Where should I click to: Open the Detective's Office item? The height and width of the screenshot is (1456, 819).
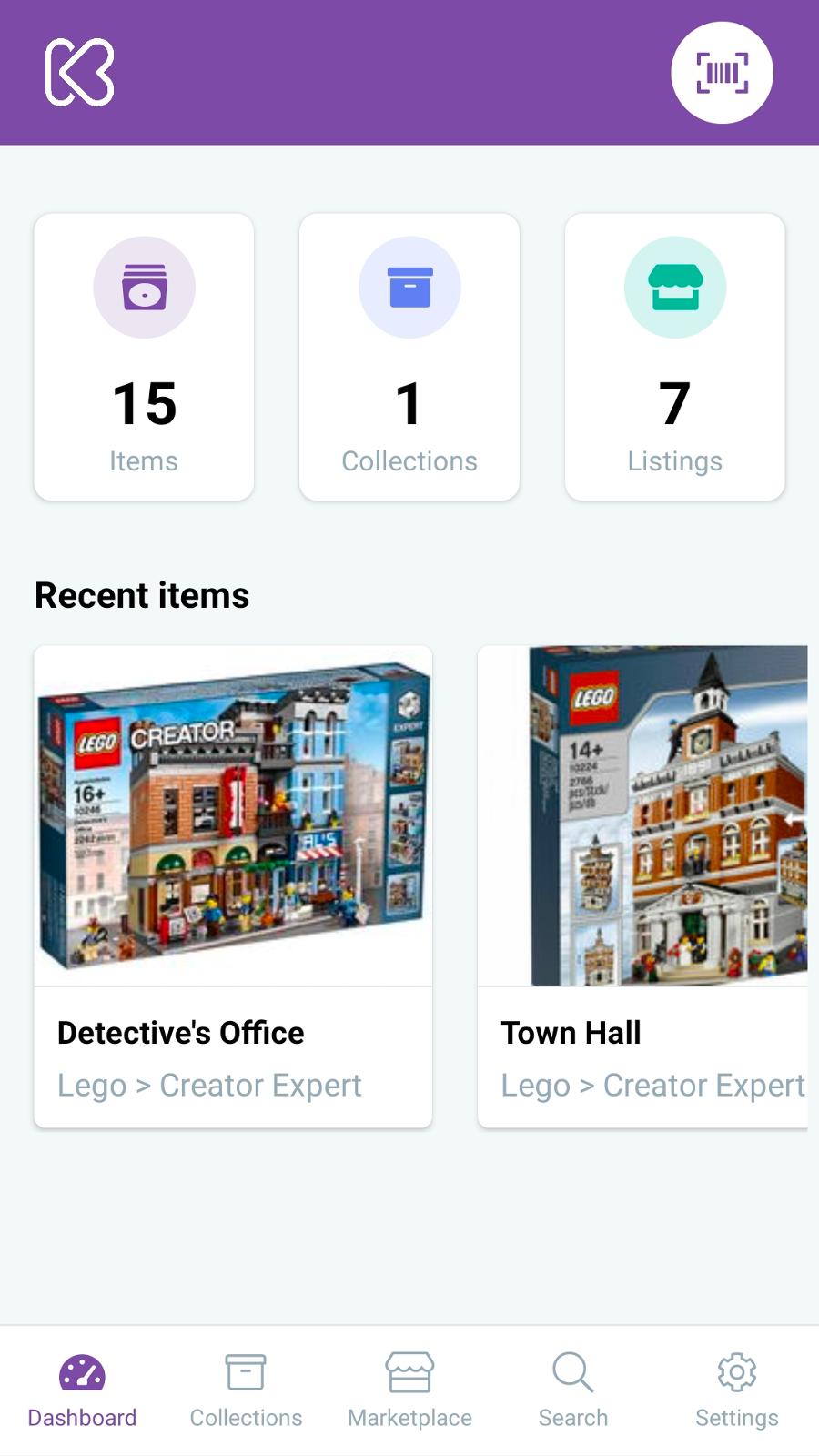coord(233,887)
